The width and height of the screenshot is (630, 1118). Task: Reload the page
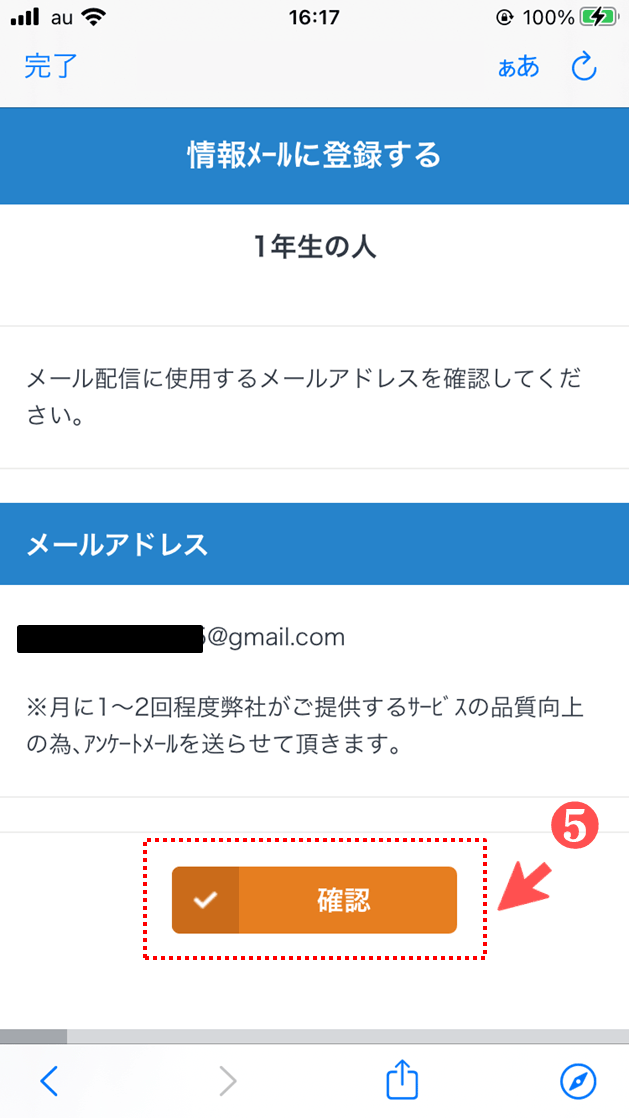point(584,66)
